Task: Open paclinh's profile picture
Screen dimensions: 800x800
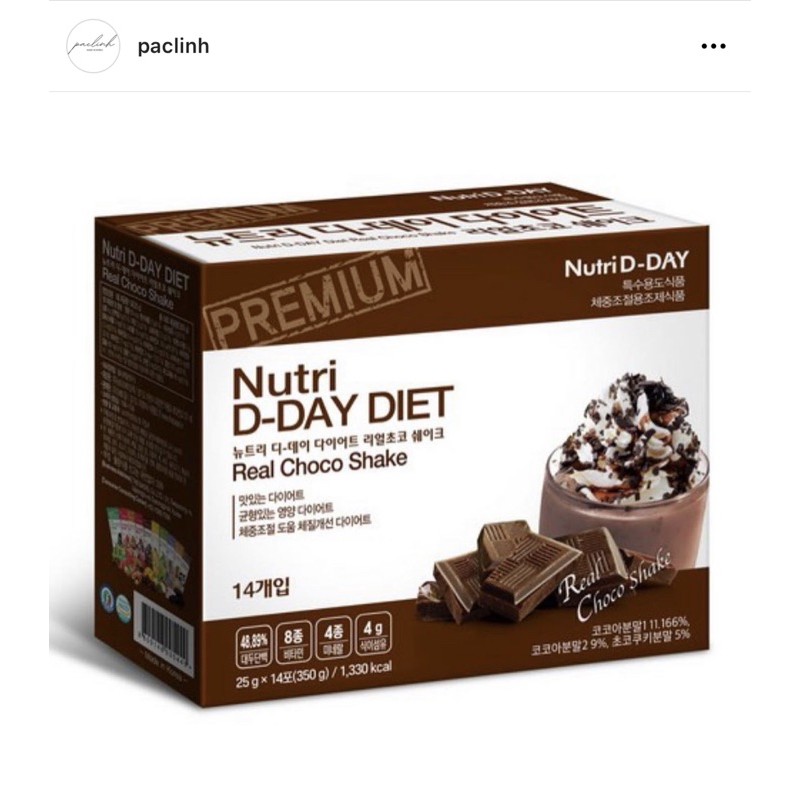Action: coord(93,47)
